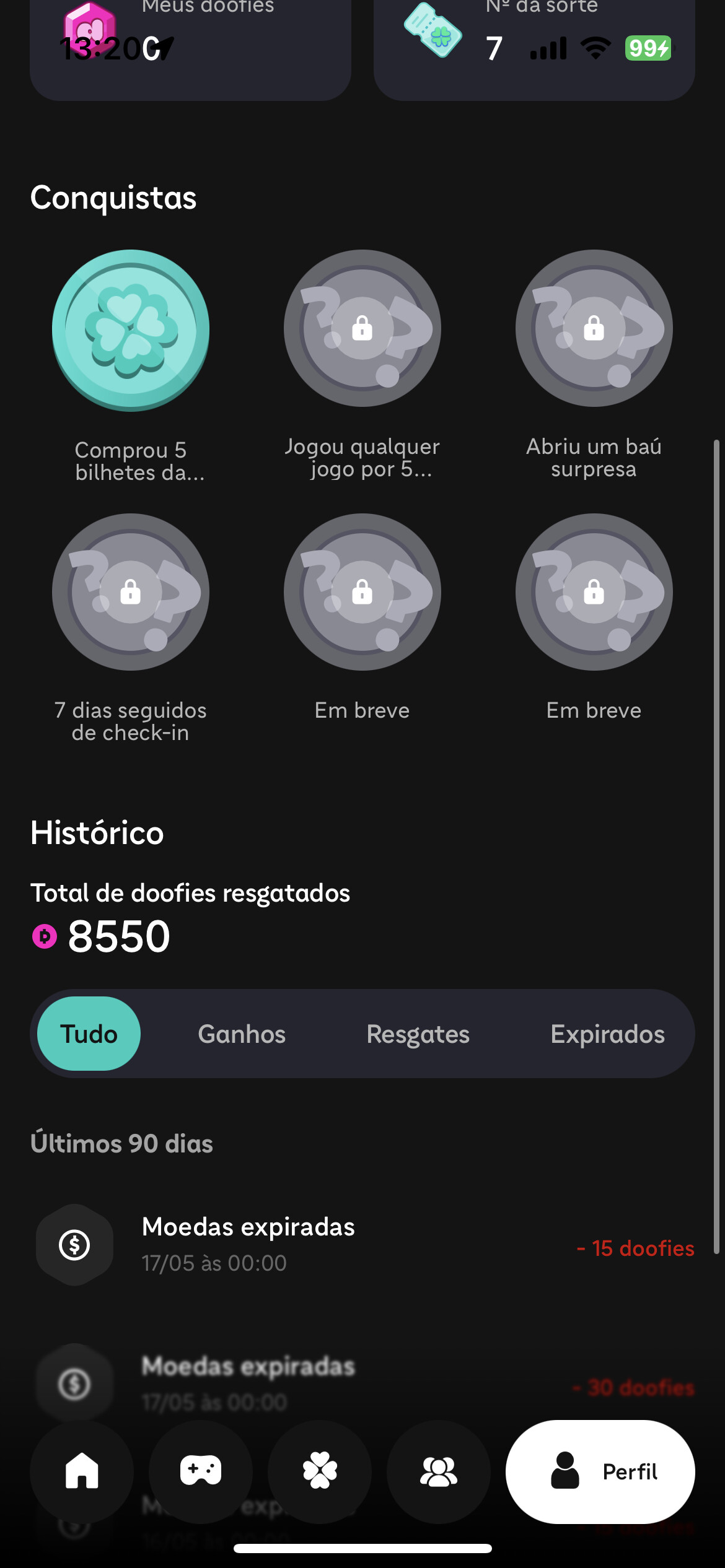The height and width of the screenshot is (1568, 725).
Task: Go to the home tab
Action: [82, 1471]
